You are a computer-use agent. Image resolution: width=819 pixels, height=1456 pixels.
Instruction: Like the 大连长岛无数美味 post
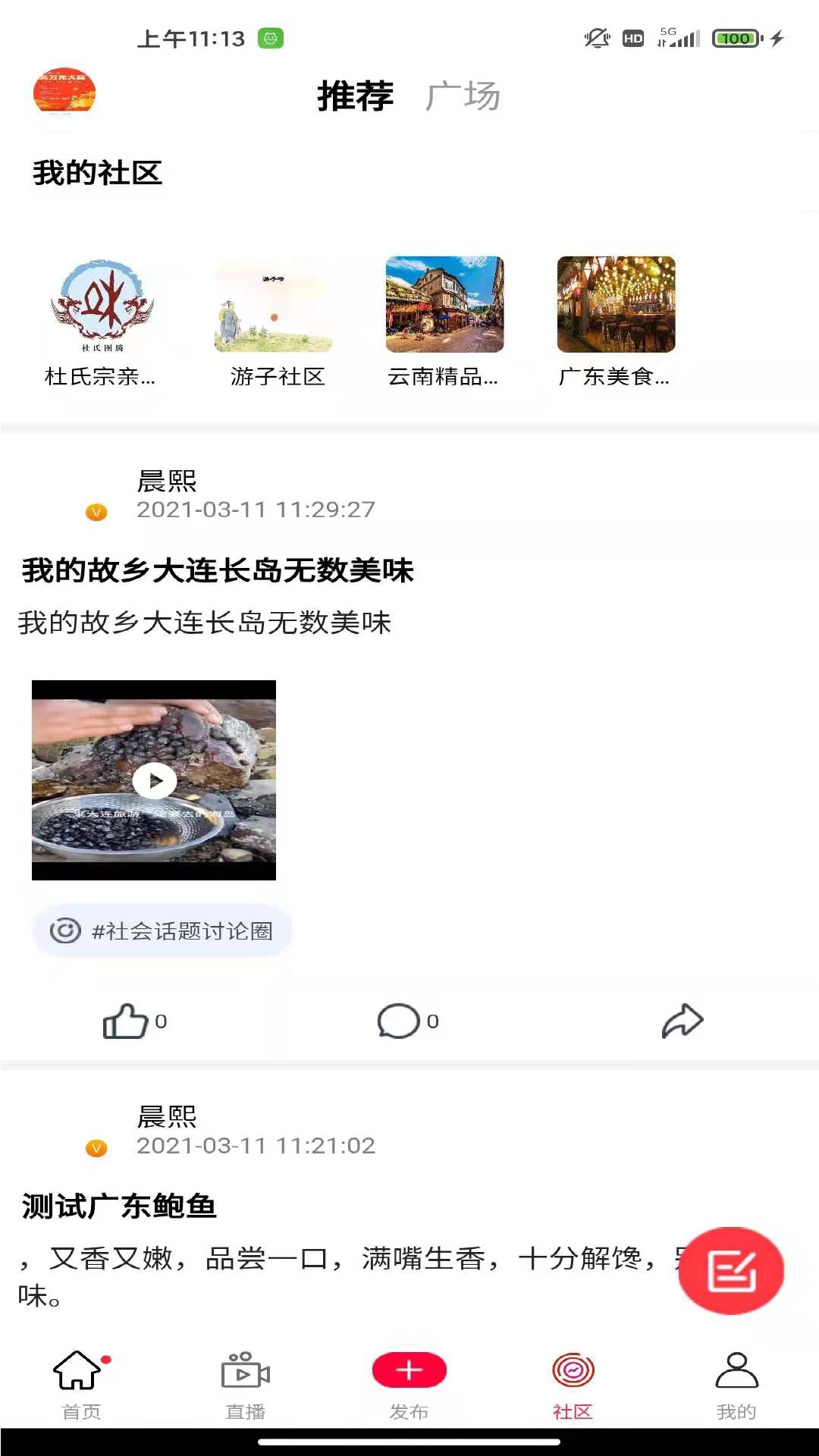click(x=126, y=1021)
